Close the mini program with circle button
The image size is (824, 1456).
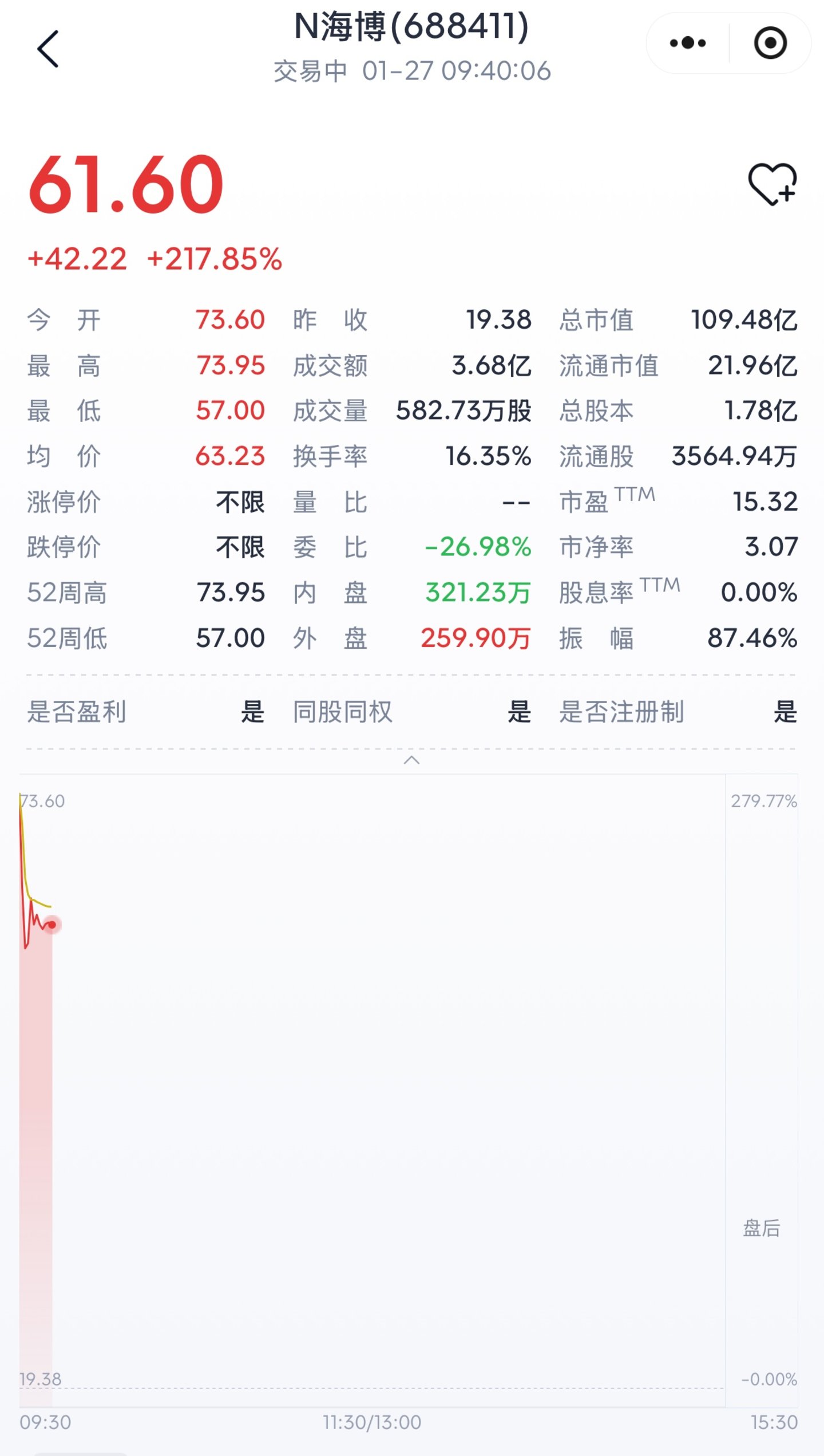770,43
